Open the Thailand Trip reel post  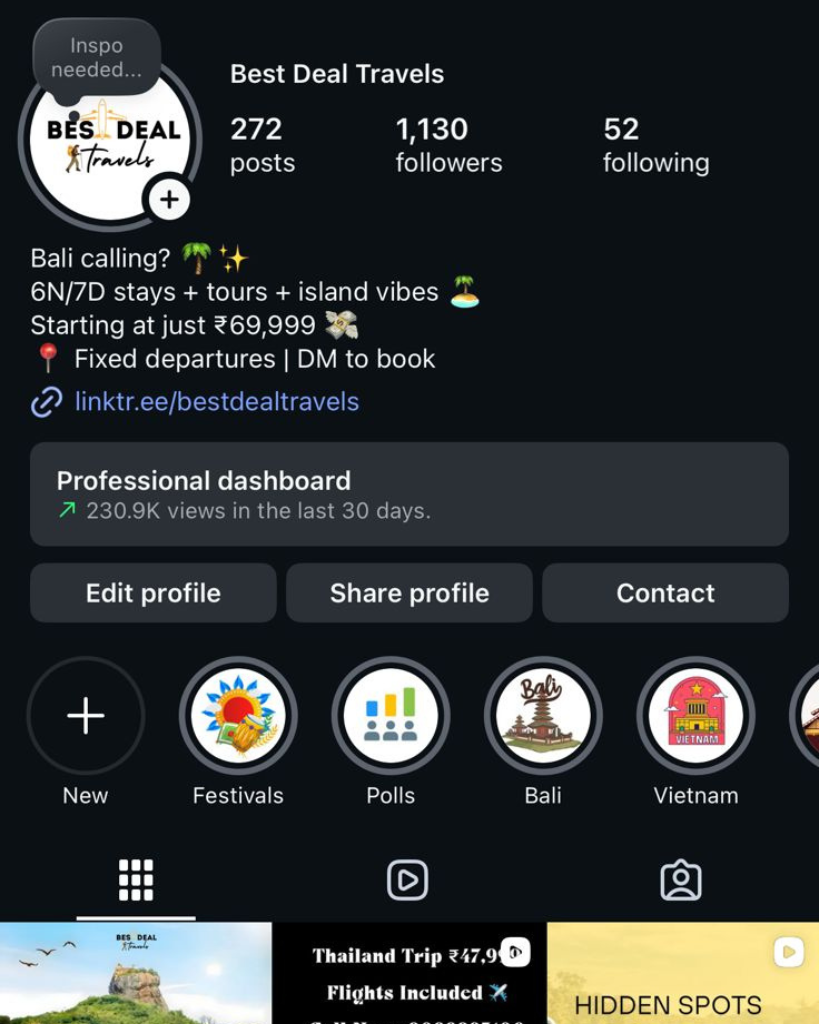point(409,975)
